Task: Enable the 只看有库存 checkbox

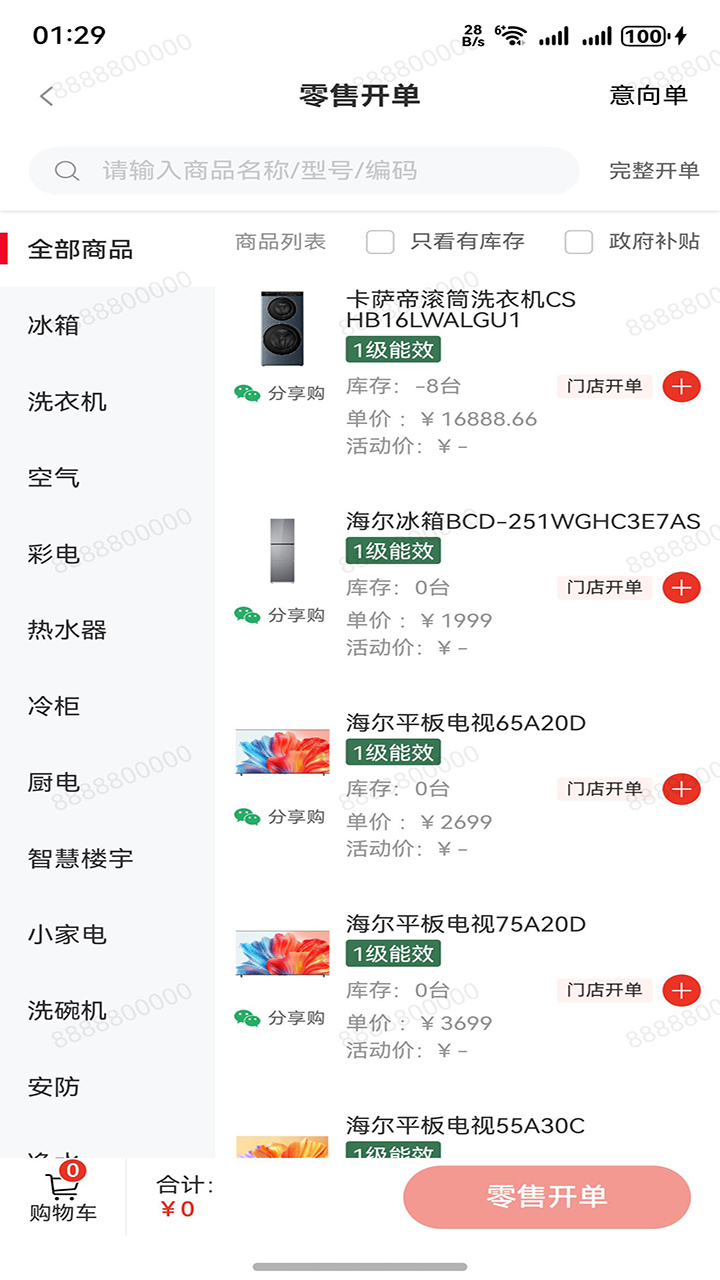Action: pyautogui.click(x=378, y=241)
